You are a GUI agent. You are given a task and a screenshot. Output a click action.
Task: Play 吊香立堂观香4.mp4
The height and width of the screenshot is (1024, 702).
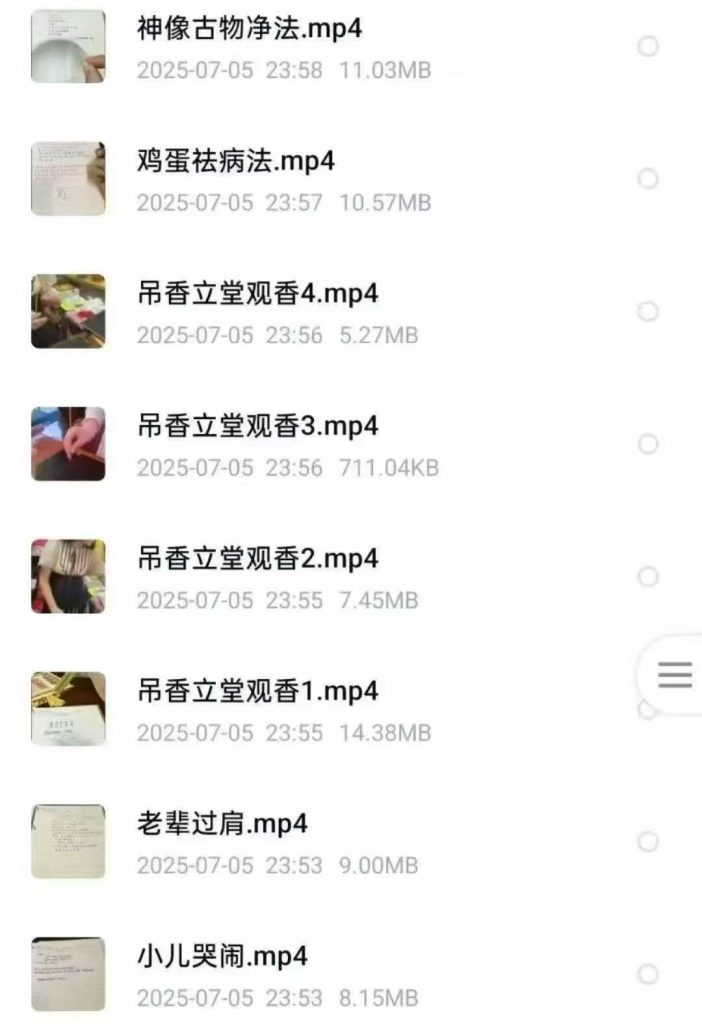[257, 294]
